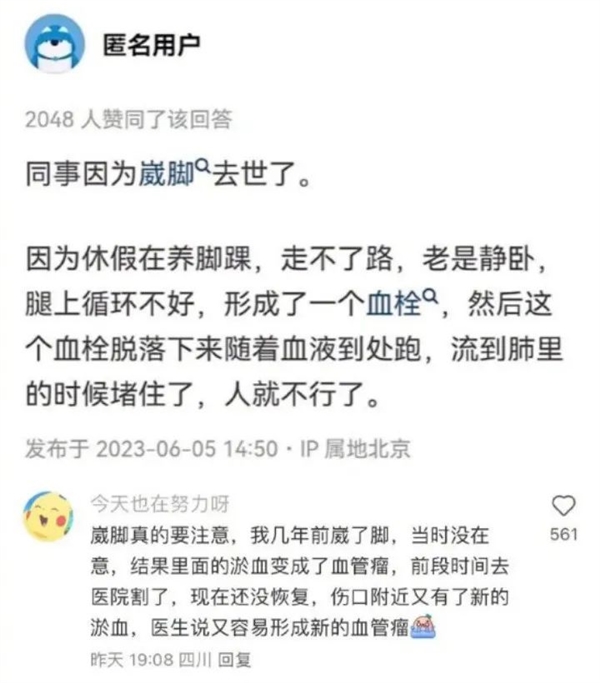
Task: Reply to the comment from 今天也在努力呀
Action: pos(235,661)
